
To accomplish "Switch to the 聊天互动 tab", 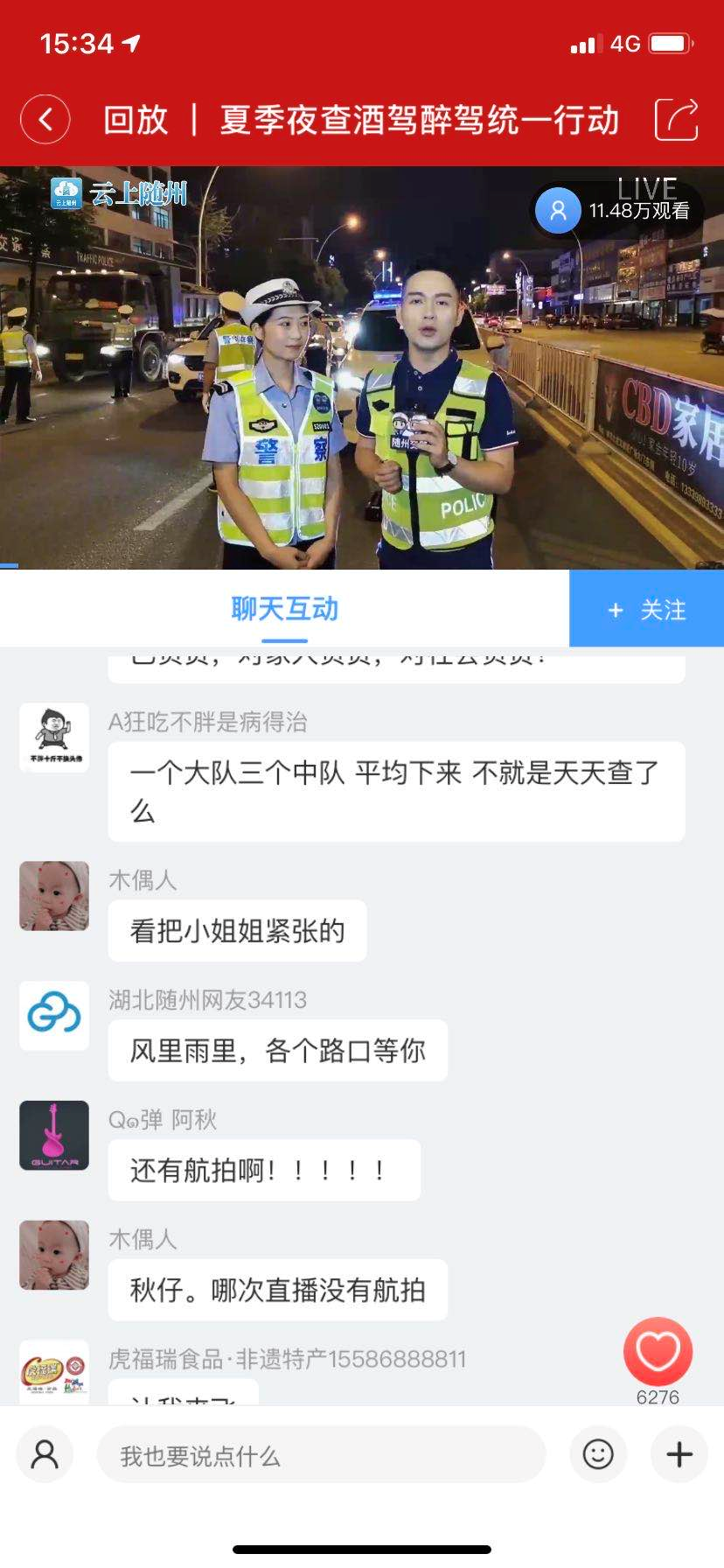I will (x=284, y=609).
